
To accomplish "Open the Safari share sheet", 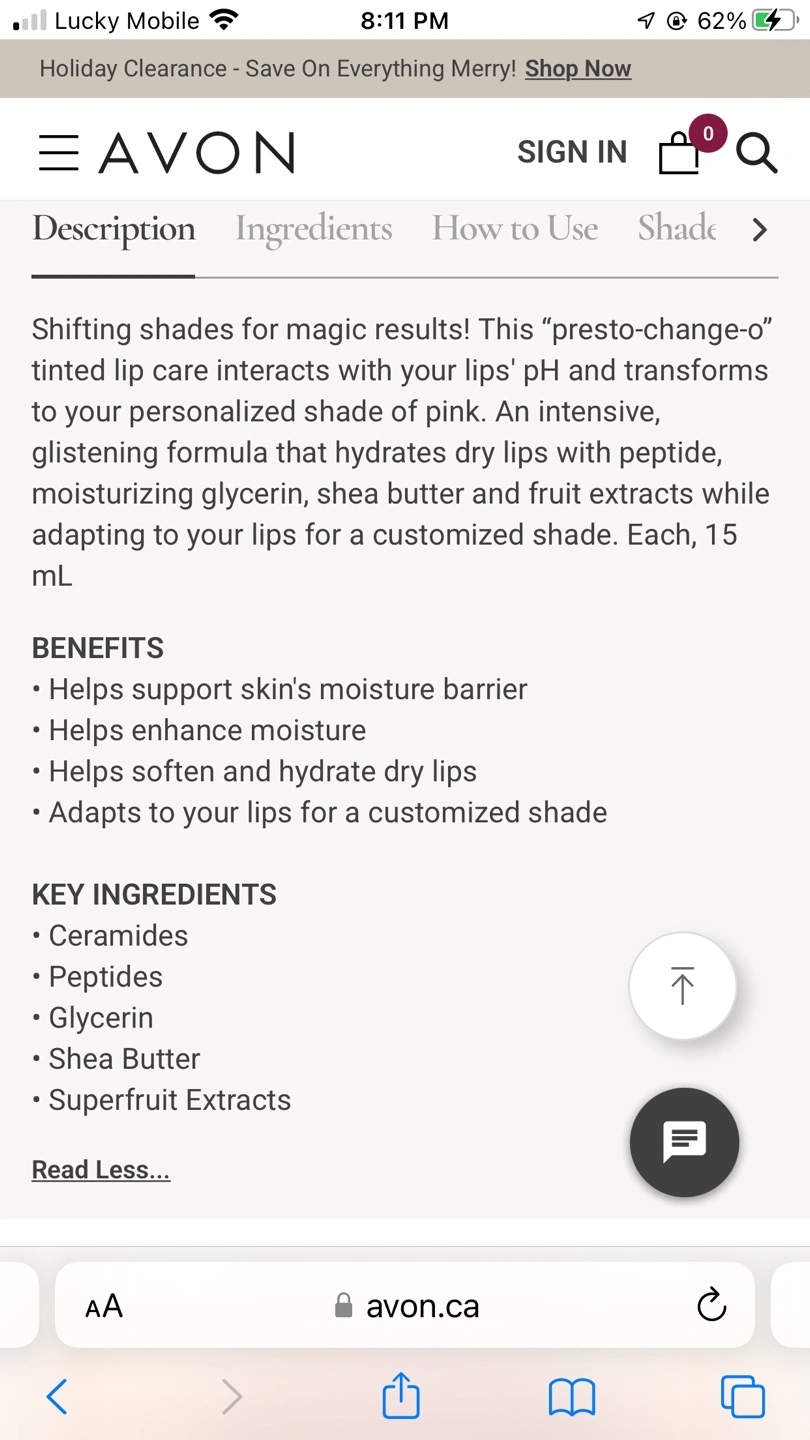I will click(401, 1395).
